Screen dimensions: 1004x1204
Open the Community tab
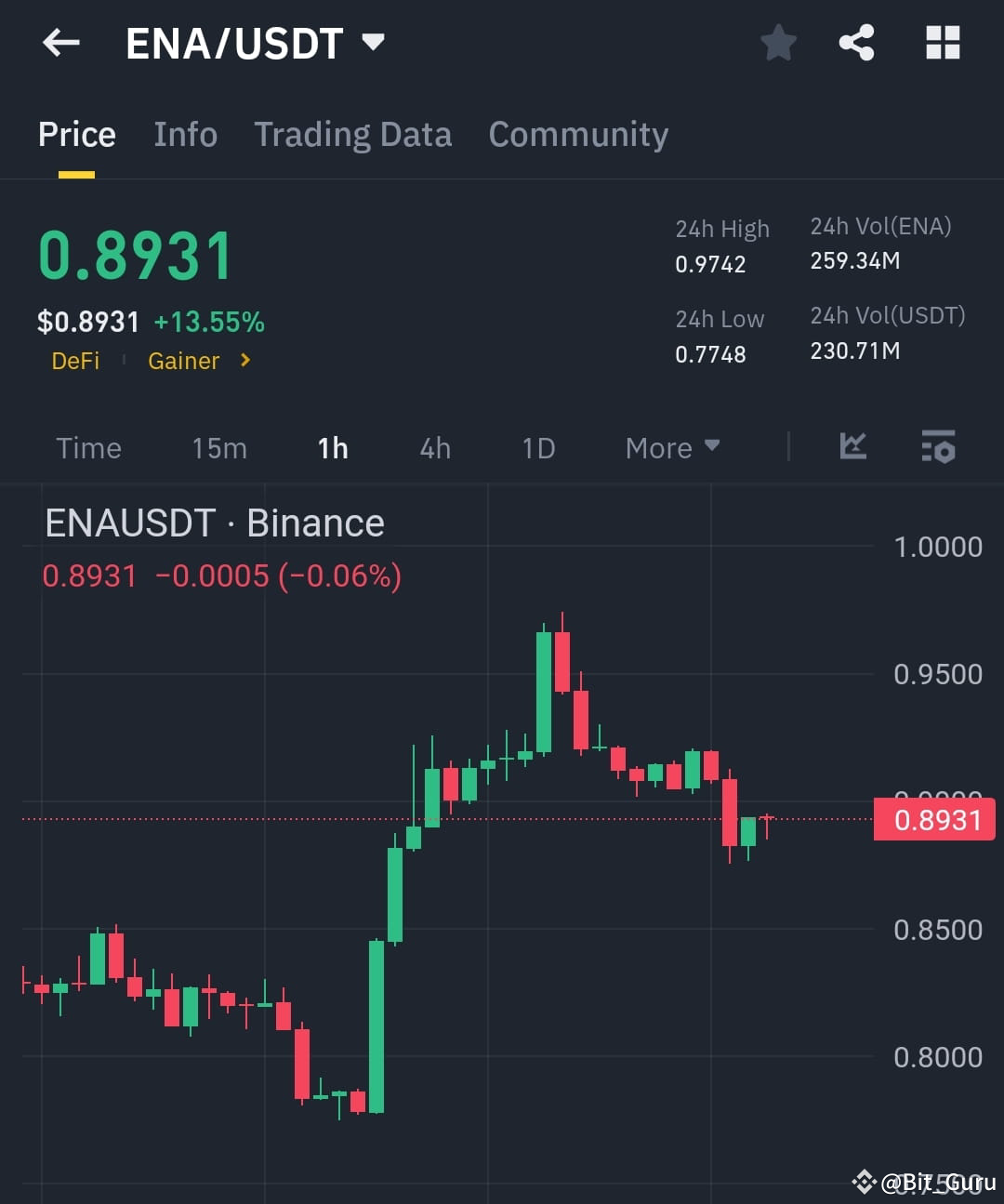pyautogui.click(x=577, y=135)
